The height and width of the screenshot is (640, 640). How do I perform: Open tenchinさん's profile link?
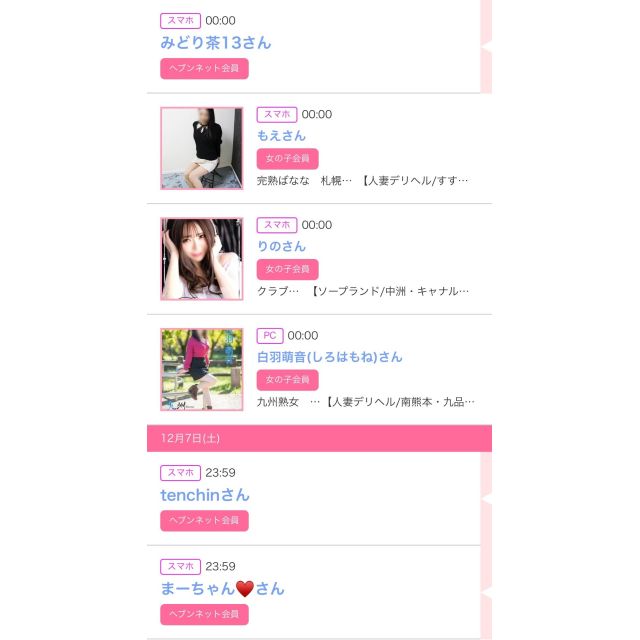tap(204, 495)
